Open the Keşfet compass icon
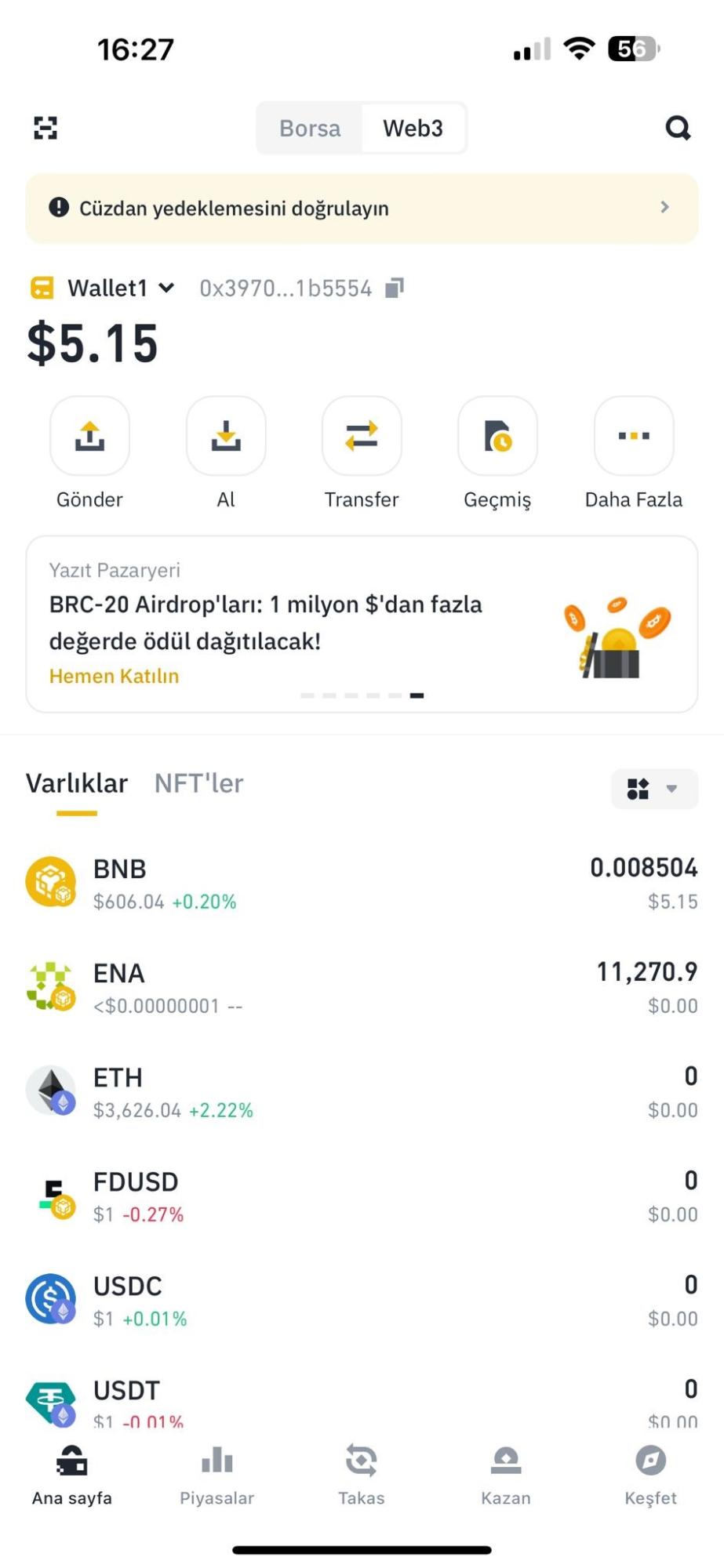 (651, 1474)
